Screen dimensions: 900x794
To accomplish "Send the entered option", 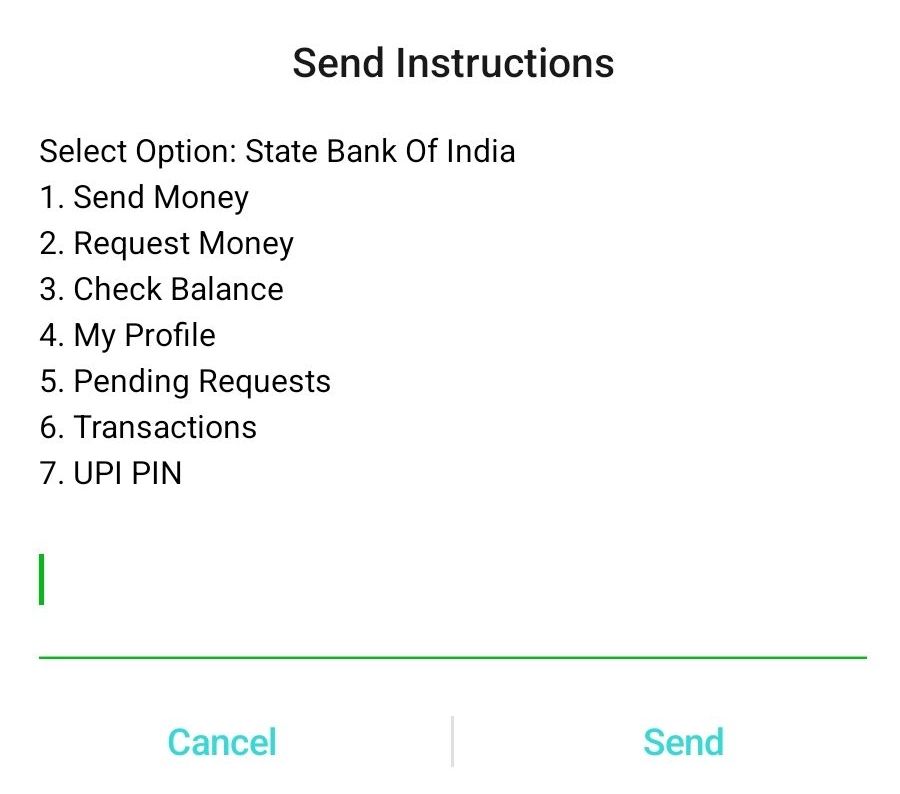I will pos(683,742).
